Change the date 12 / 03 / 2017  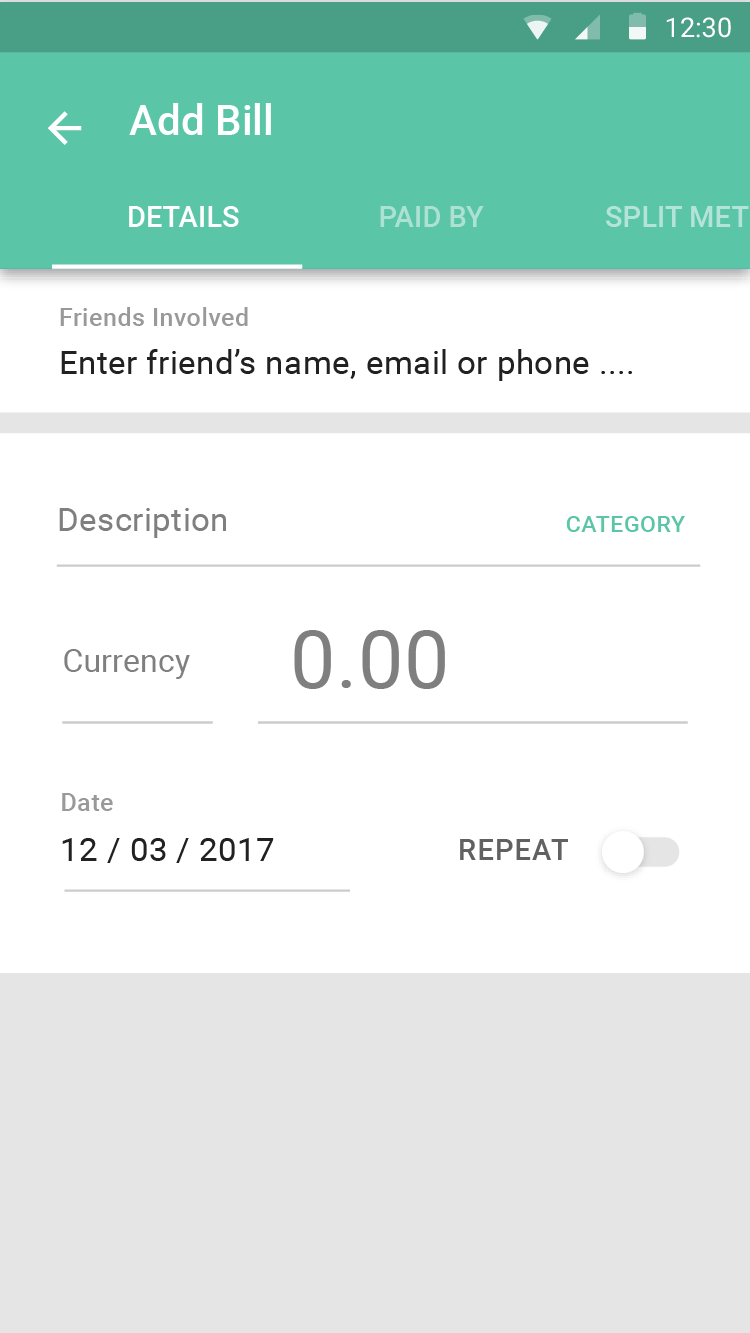[x=206, y=850]
